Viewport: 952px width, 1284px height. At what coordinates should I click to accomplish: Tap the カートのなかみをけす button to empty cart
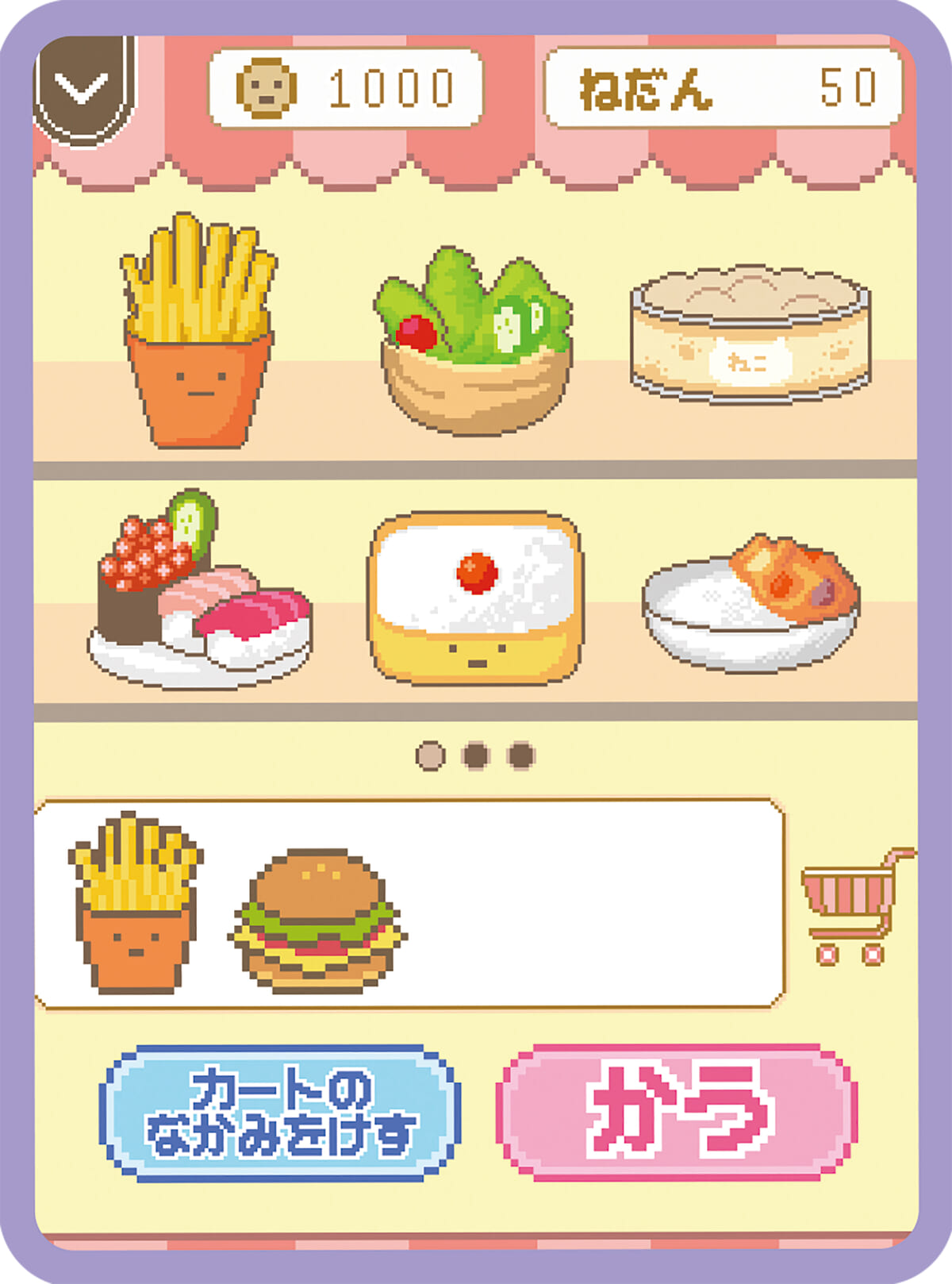280,1113
